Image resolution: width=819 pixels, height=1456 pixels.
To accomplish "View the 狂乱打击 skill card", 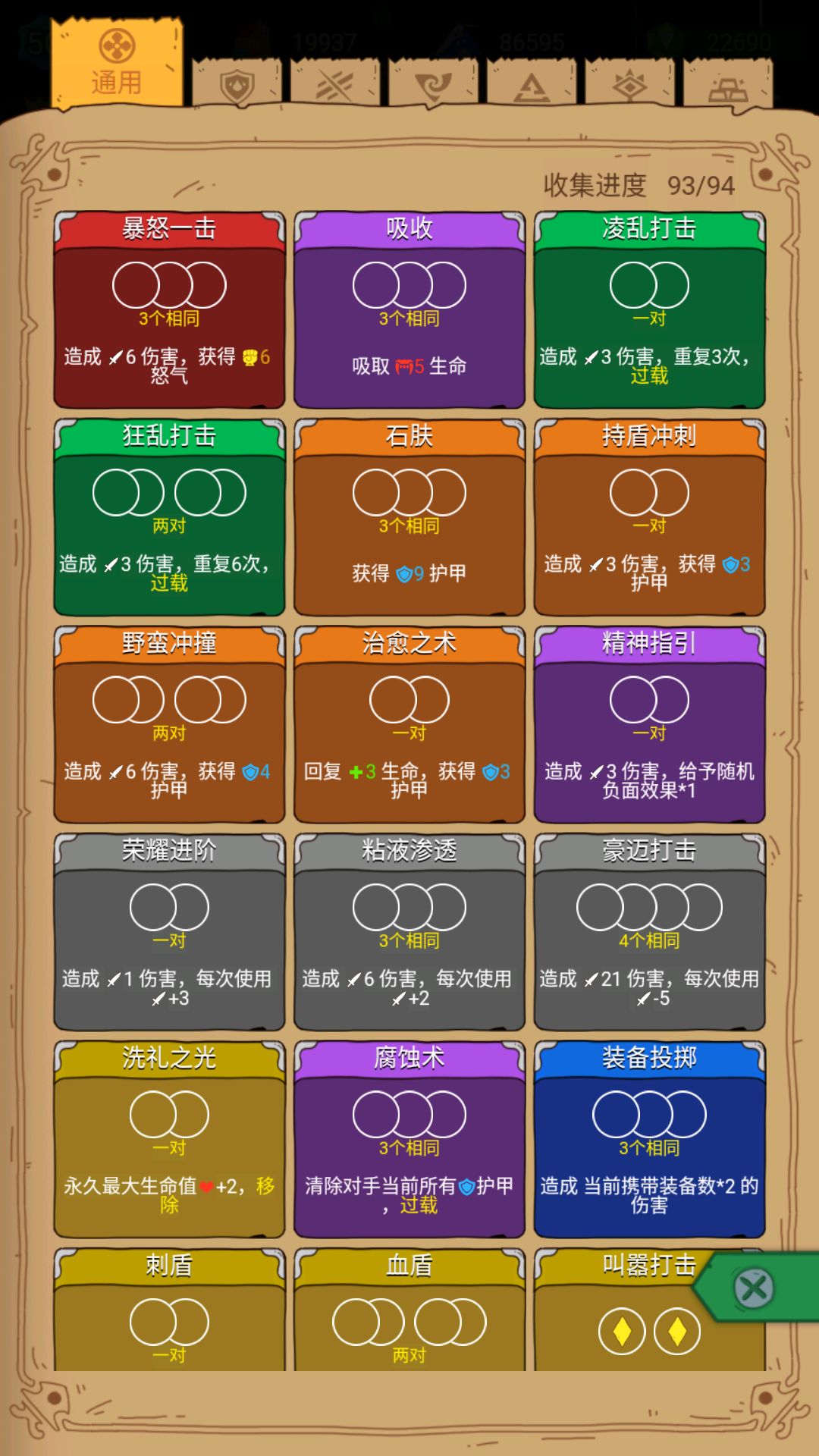I will (169, 517).
